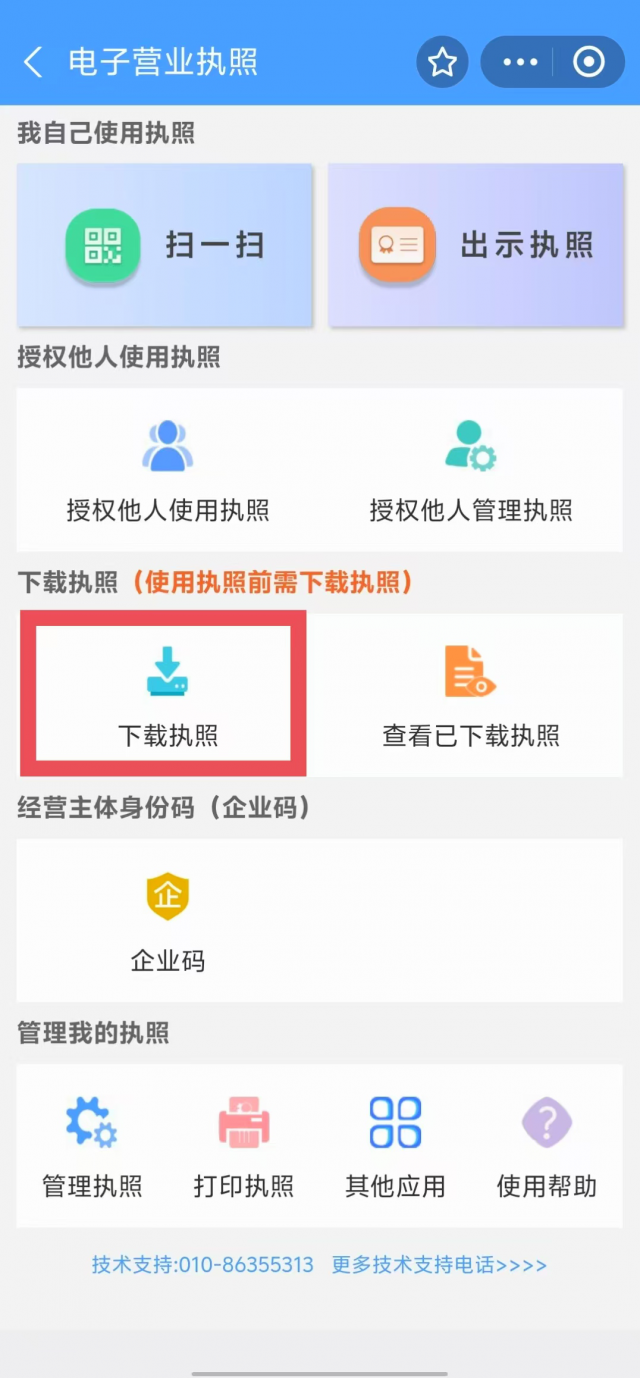View 查看已下载执照

point(471,697)
